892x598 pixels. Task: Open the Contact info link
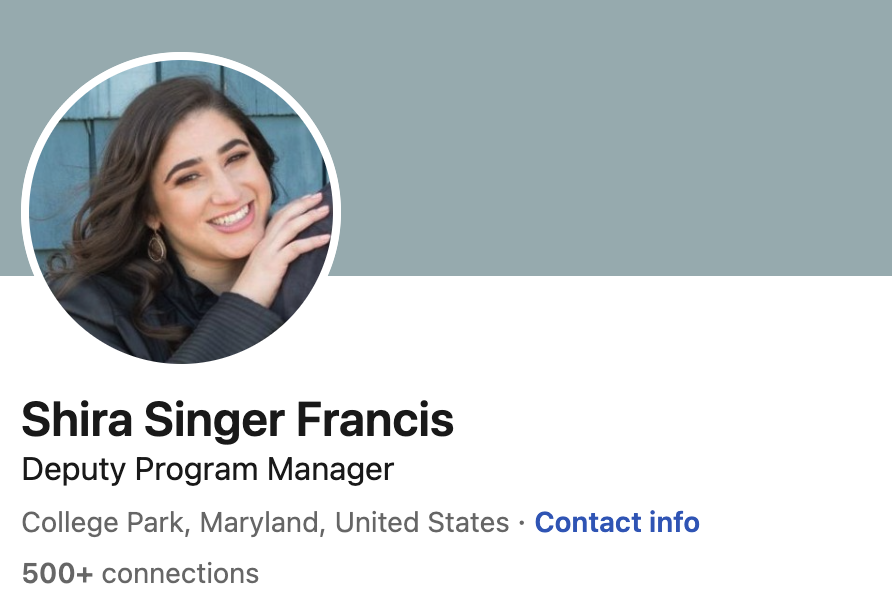point(617,522)
